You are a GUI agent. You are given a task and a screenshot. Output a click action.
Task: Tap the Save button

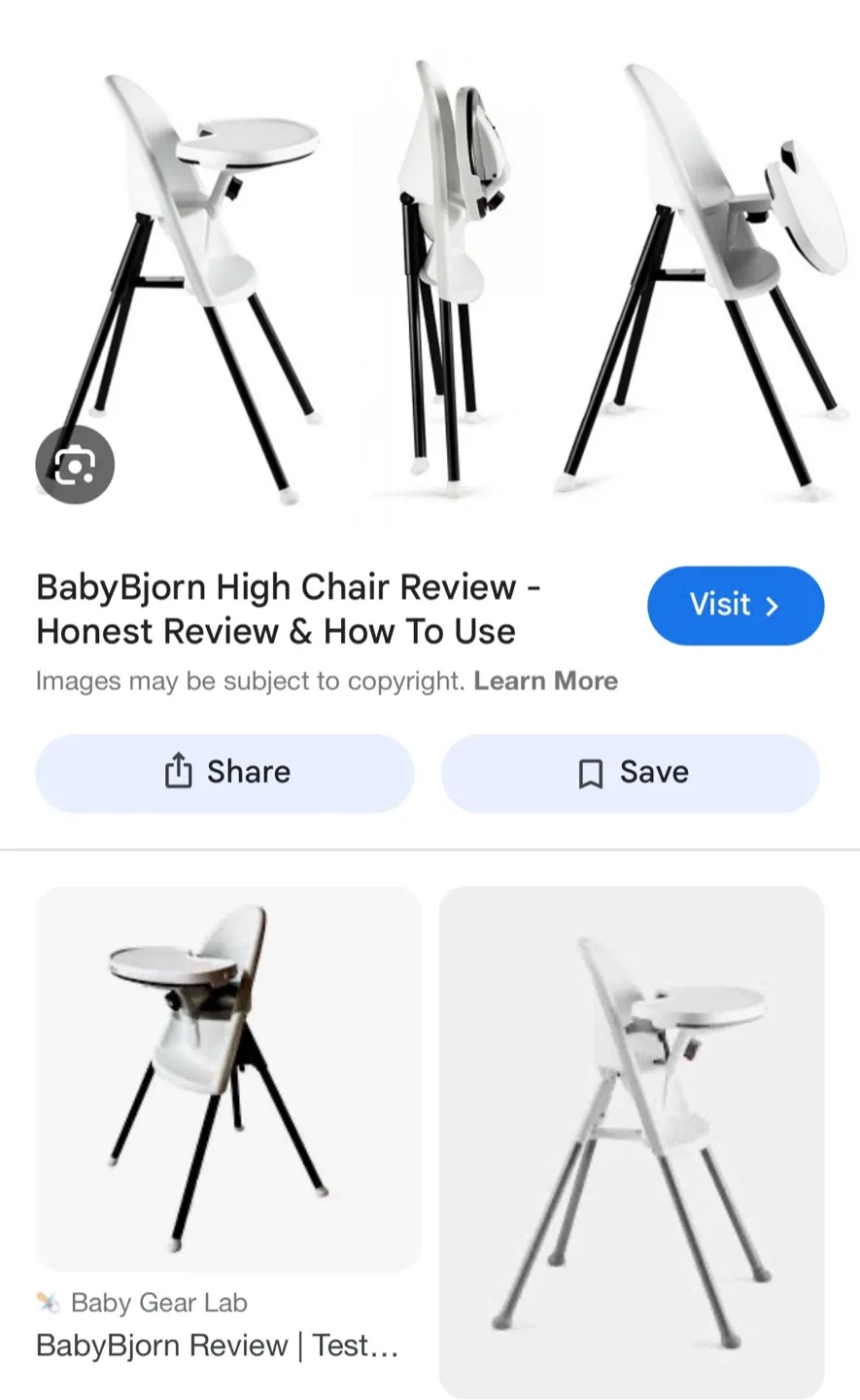(630, 772)
